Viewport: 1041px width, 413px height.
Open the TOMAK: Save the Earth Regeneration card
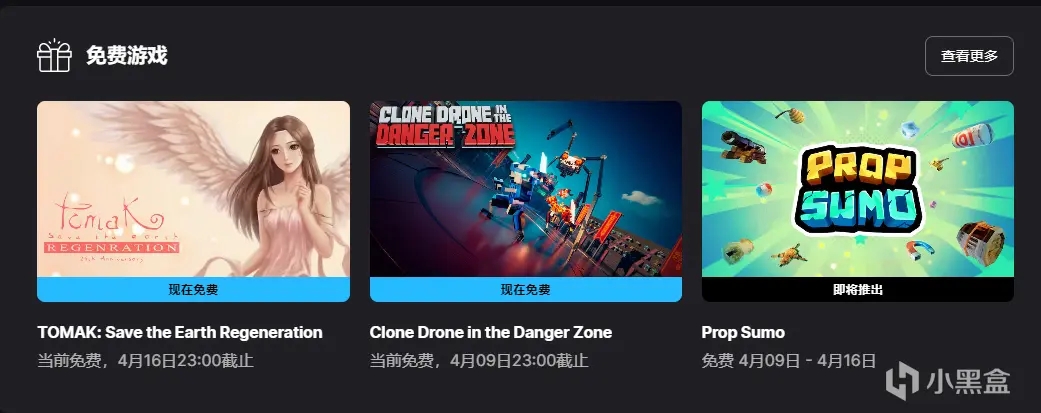193,190
